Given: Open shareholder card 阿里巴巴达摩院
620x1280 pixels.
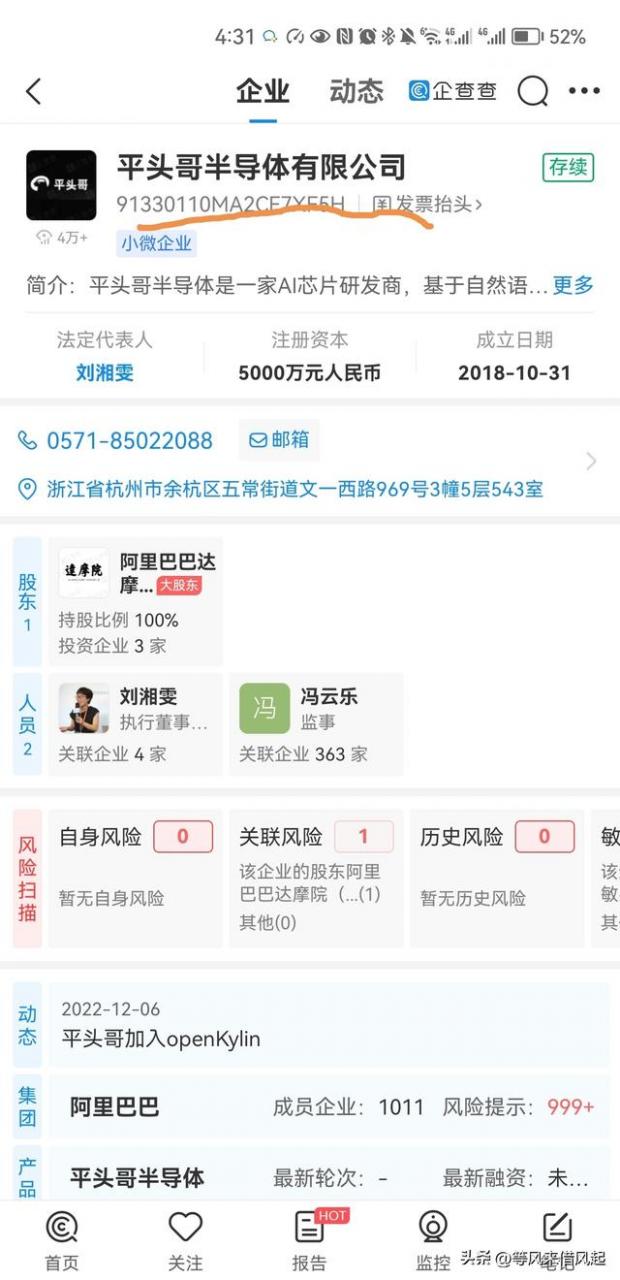Looking at the screenshot, I should [x=136, y=600].
